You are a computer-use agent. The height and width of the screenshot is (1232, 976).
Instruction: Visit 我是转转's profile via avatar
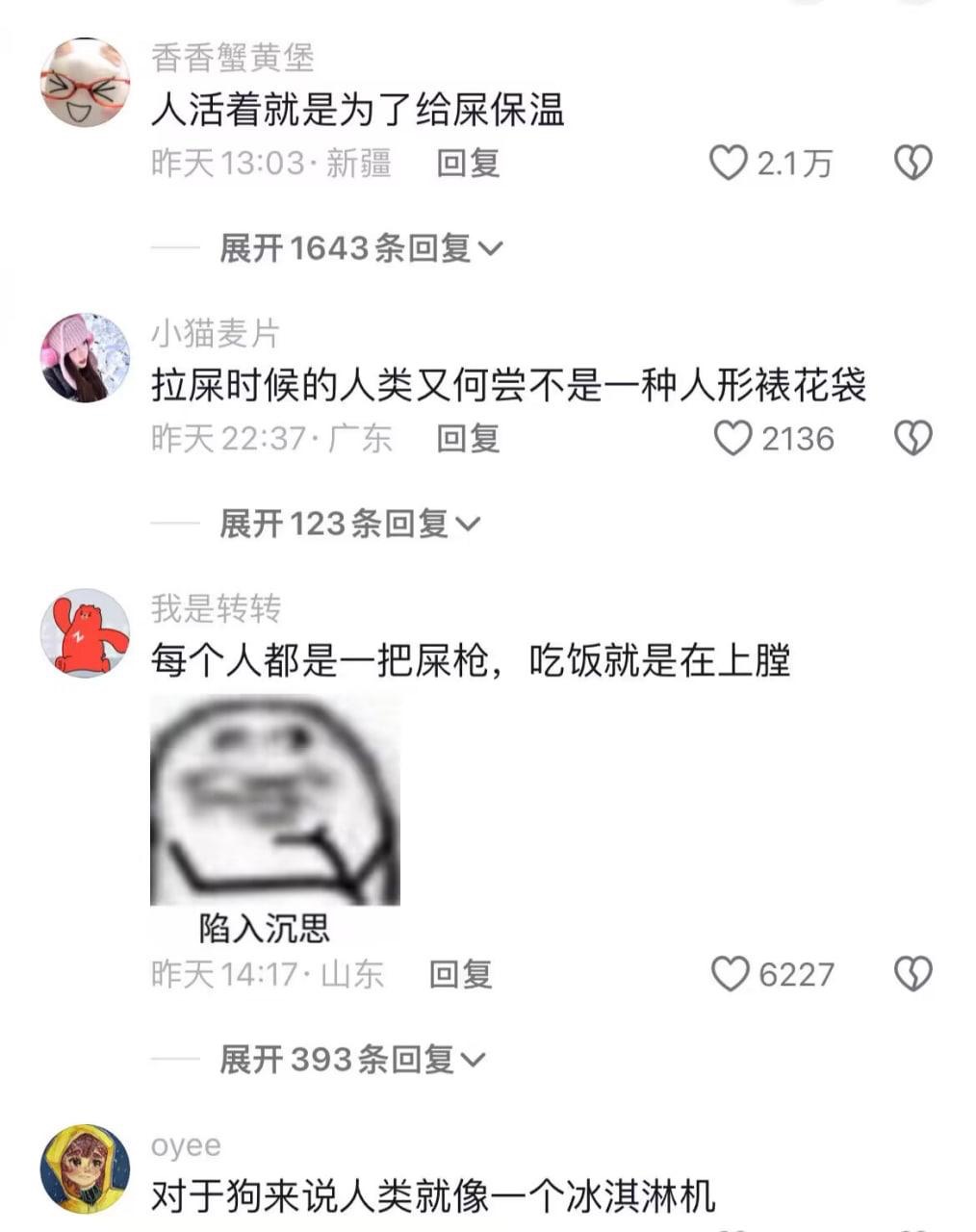[x=85, y=633]
